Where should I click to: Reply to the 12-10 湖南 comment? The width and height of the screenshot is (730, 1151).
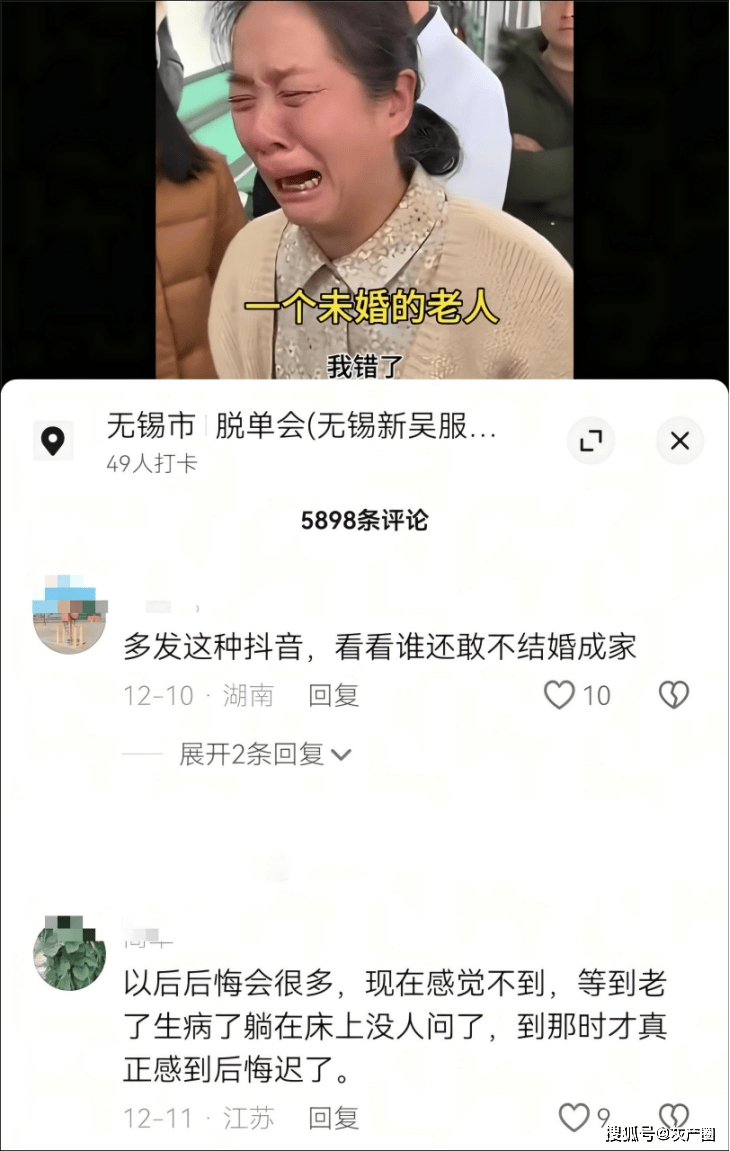click(x=333, y=696)
